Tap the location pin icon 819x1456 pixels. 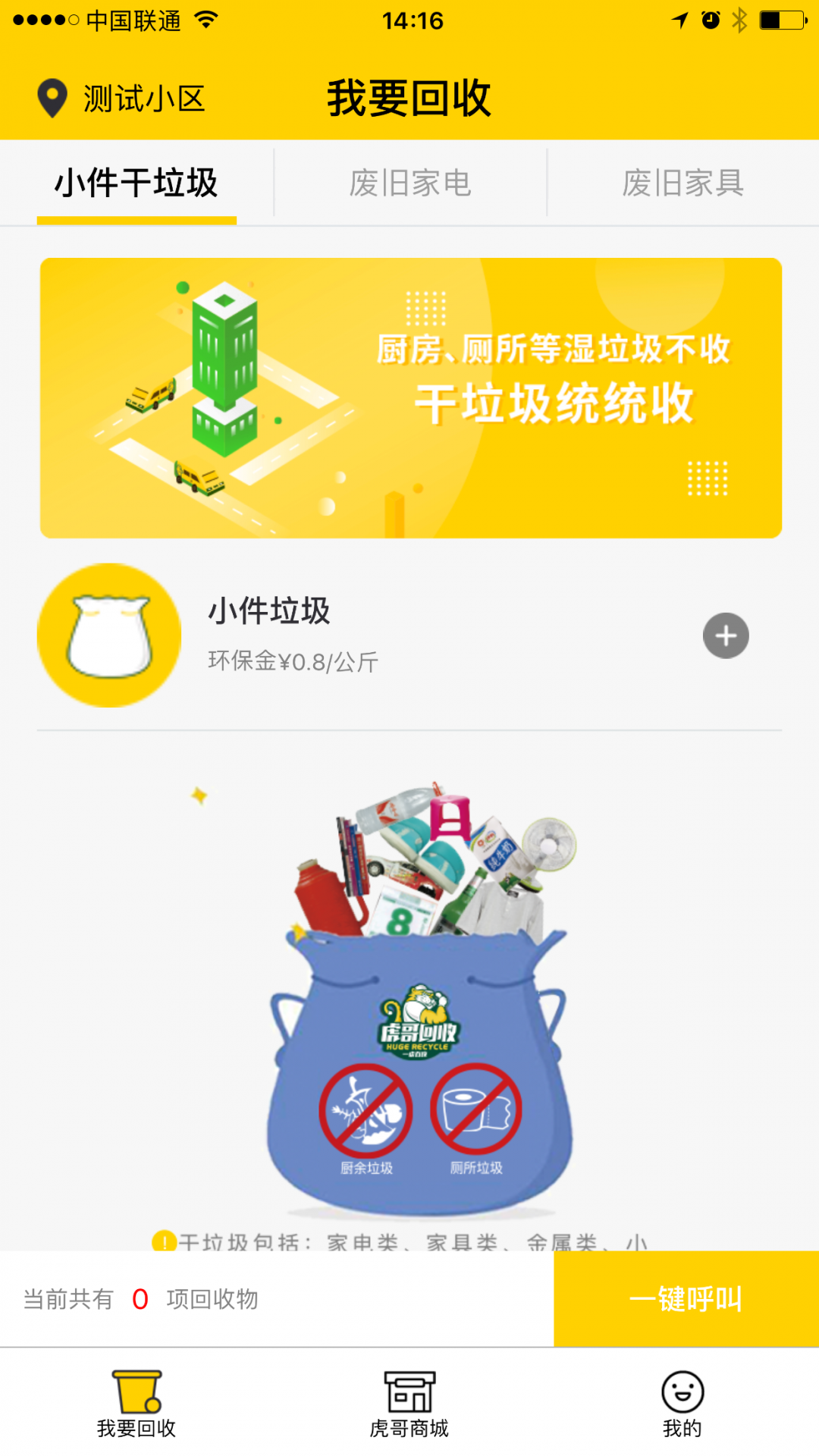(x=50, y=99)
